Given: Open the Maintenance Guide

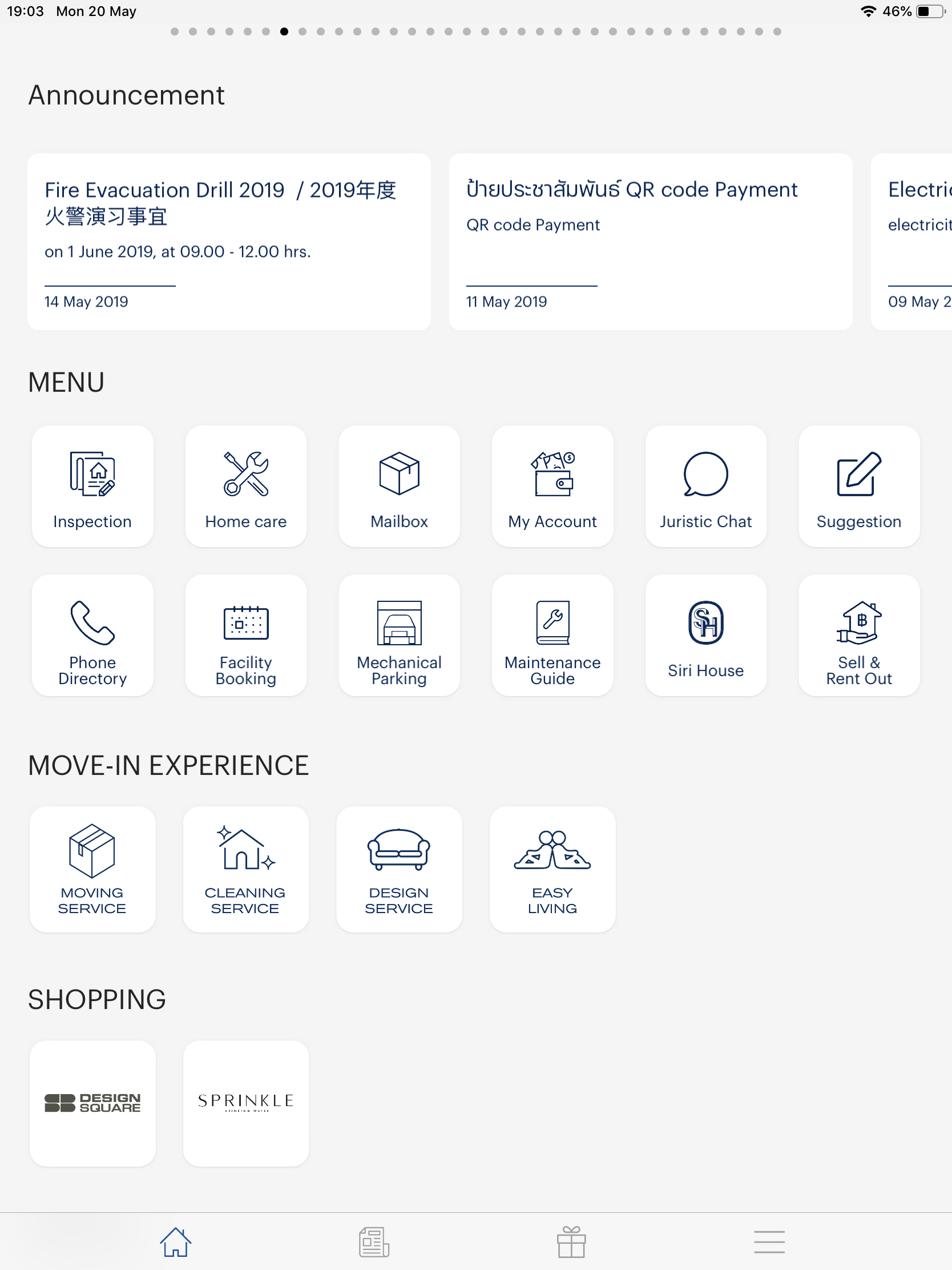Looking at the screenshot, I should point(552,636).
